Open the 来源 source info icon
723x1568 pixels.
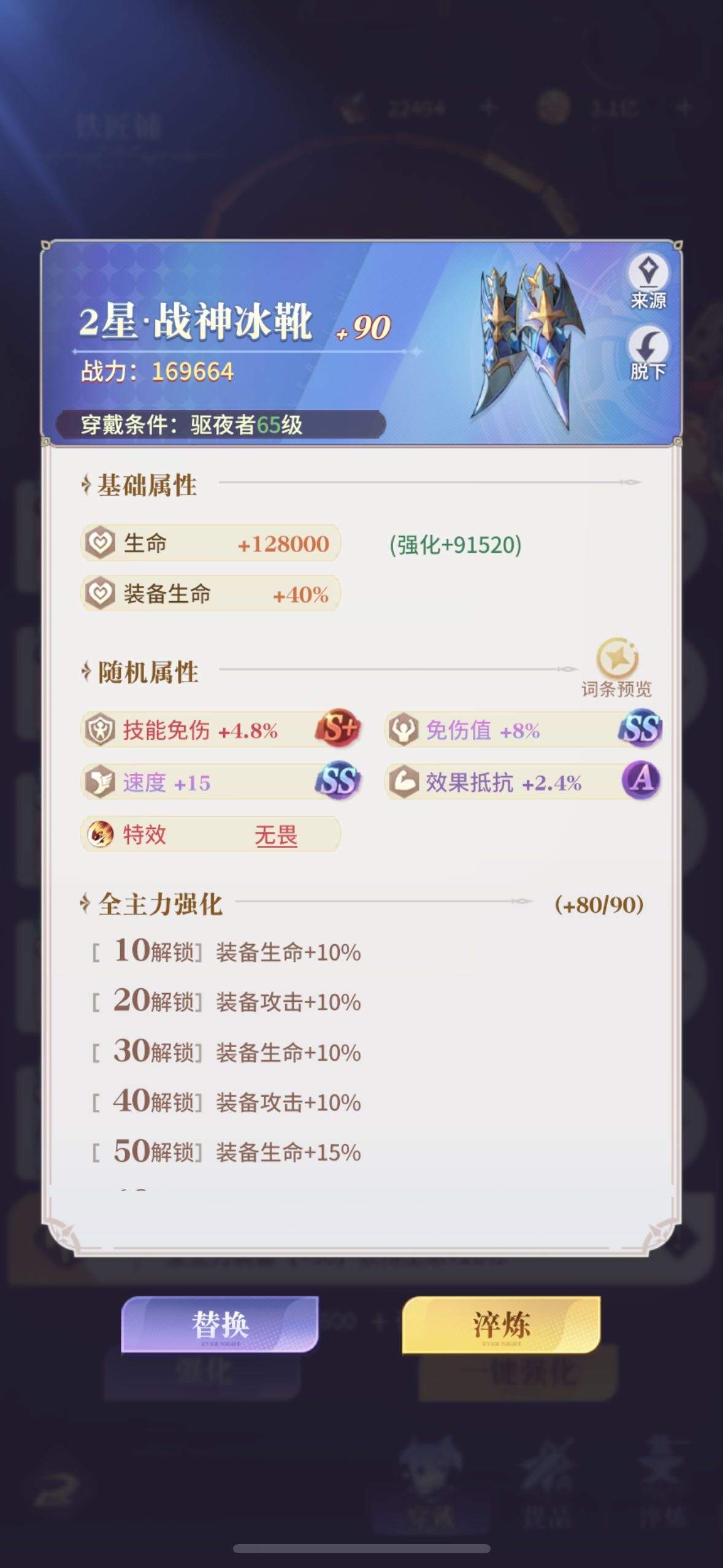648,281
